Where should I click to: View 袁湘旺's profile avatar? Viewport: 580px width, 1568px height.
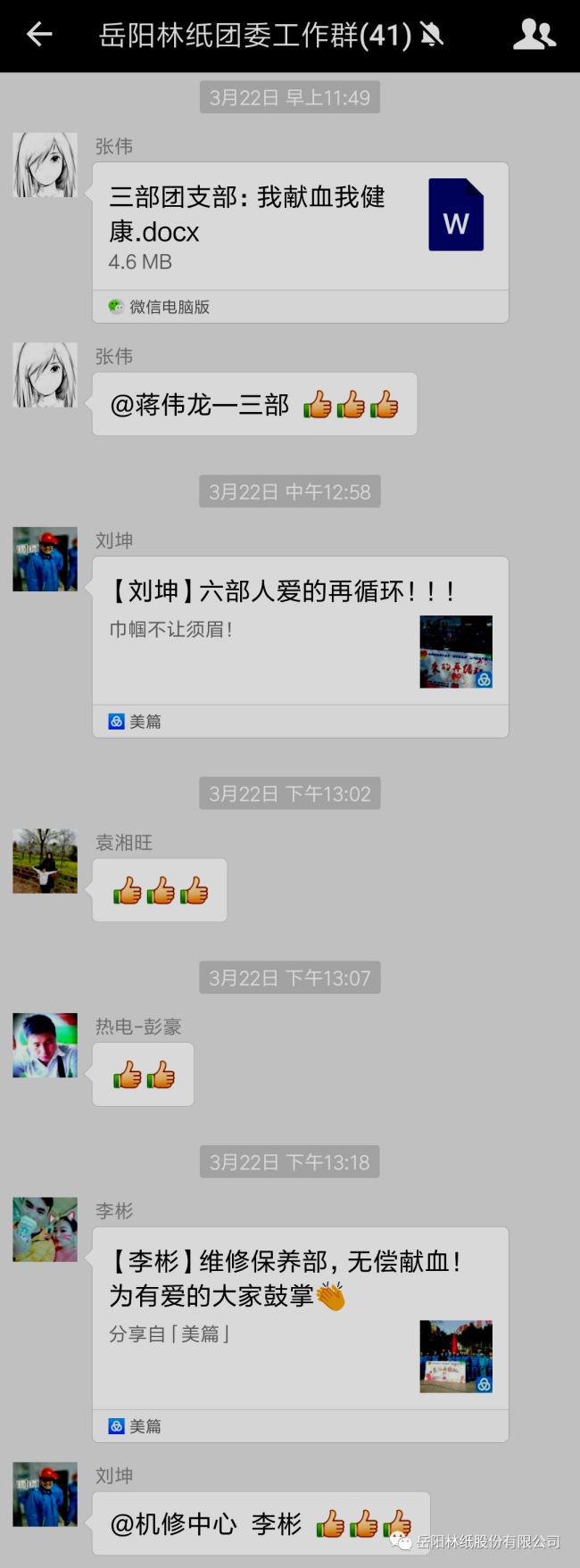[x=45, y=861]
